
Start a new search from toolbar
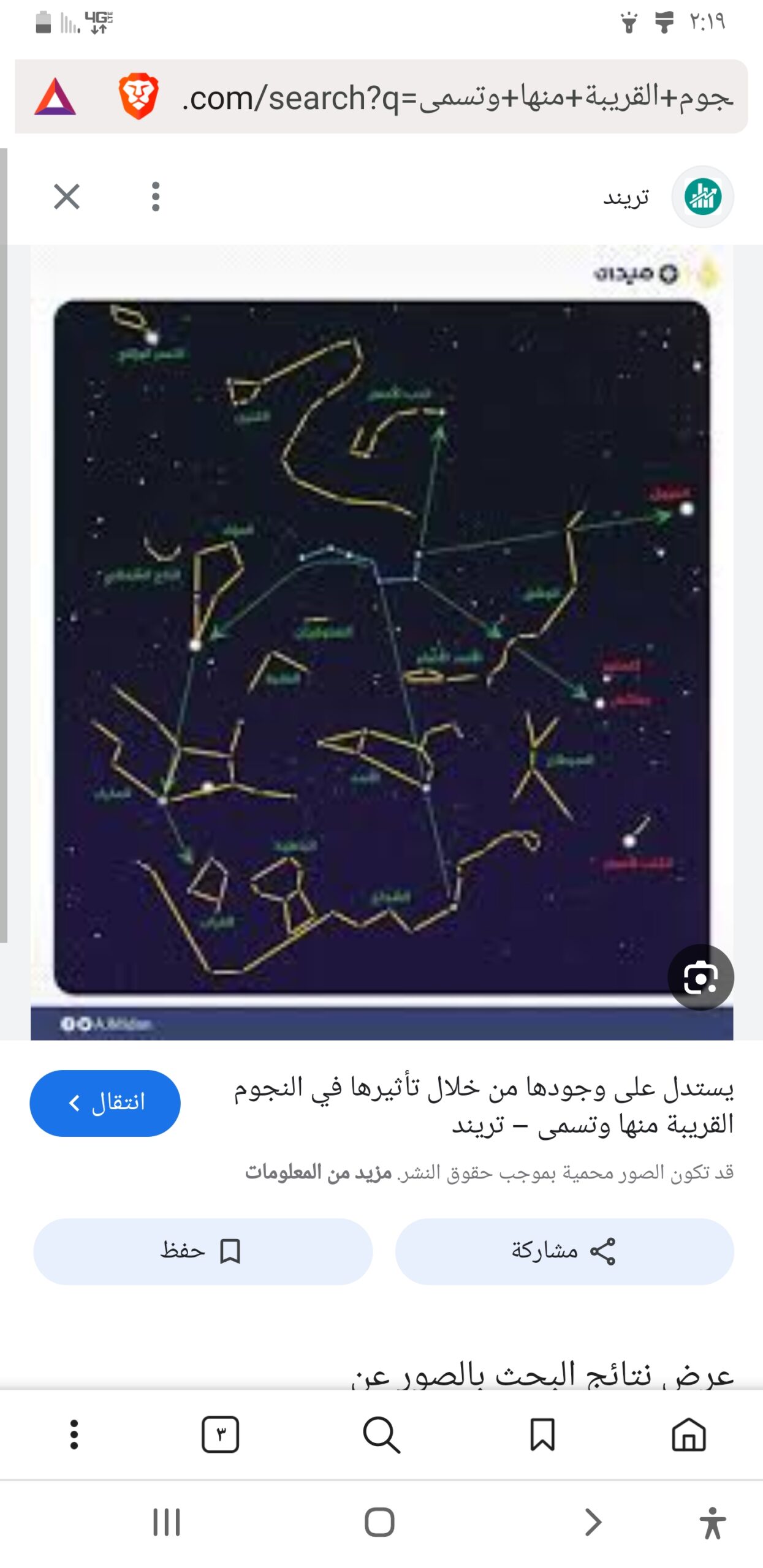click(381, 1434)
